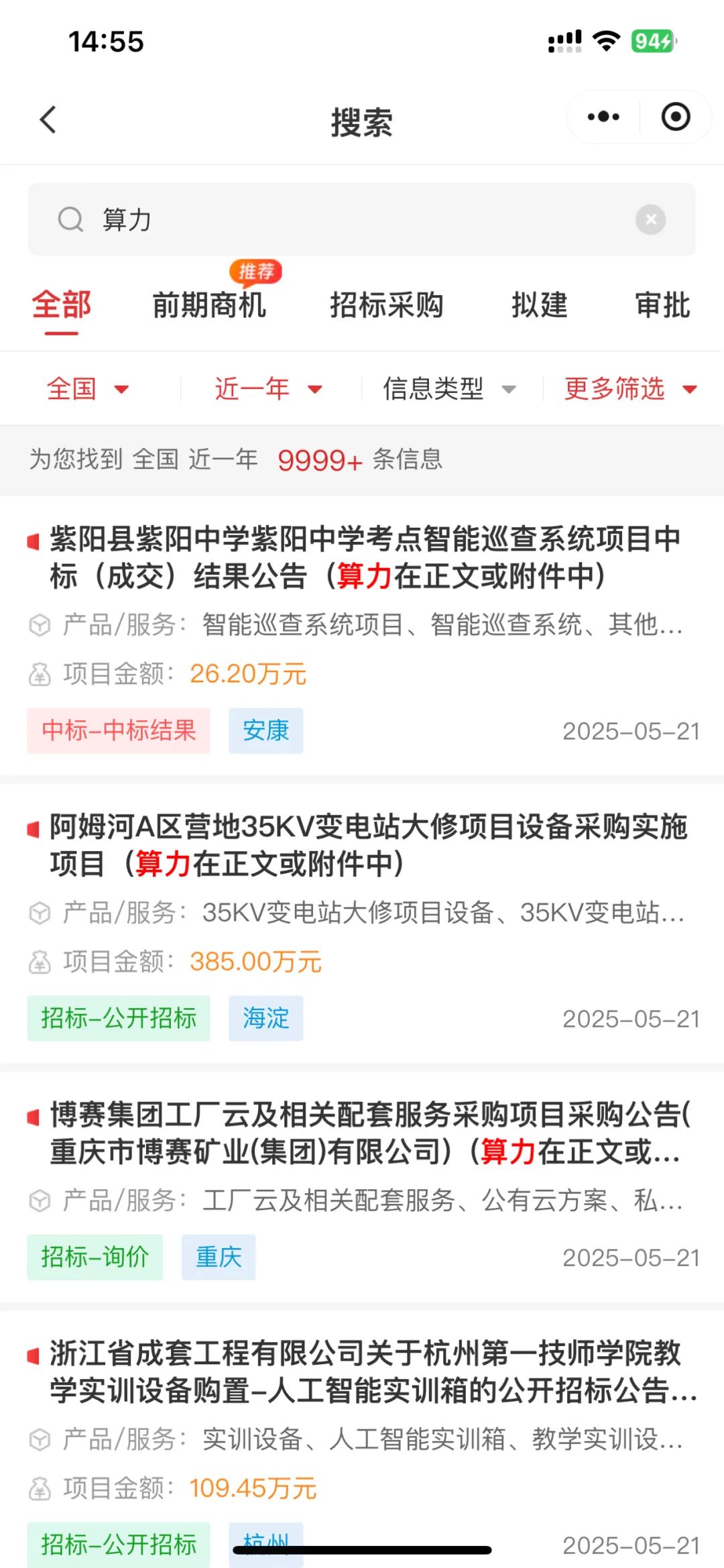Image resolution: width=724 pixels, height=1568 pixels.
Task: Expand the 全国 region filter
Action: [88, 389]
